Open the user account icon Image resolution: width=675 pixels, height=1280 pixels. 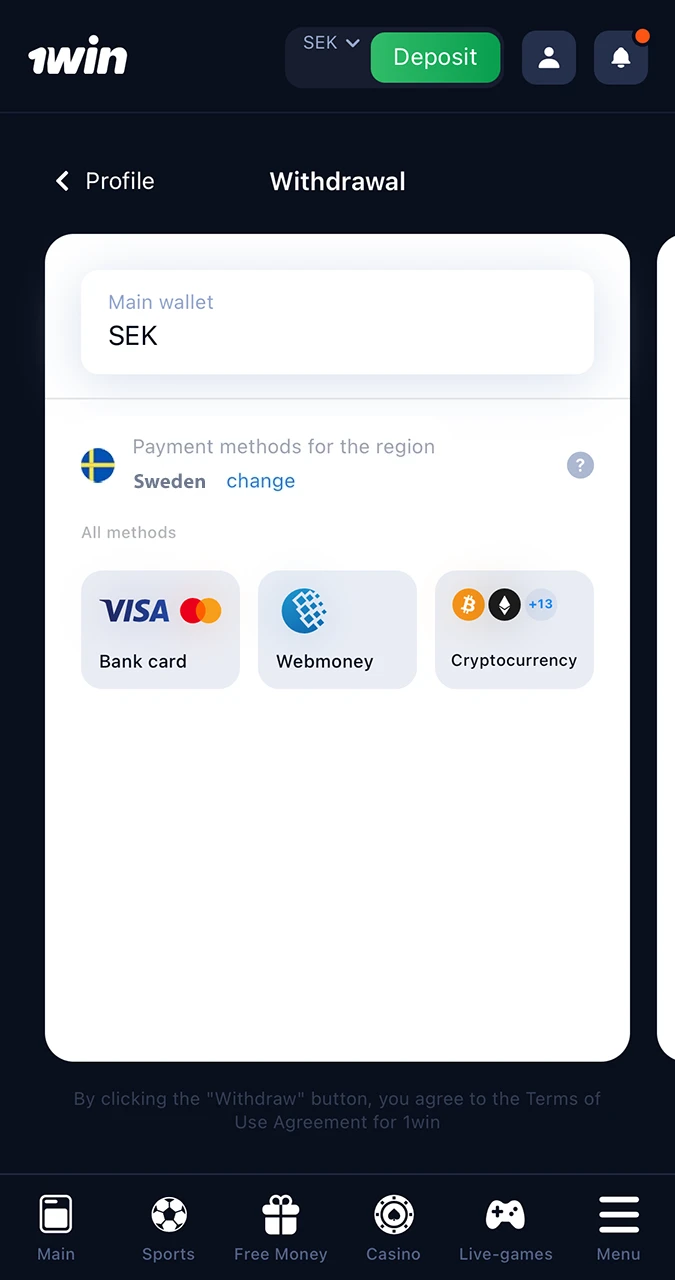[548, 57]
